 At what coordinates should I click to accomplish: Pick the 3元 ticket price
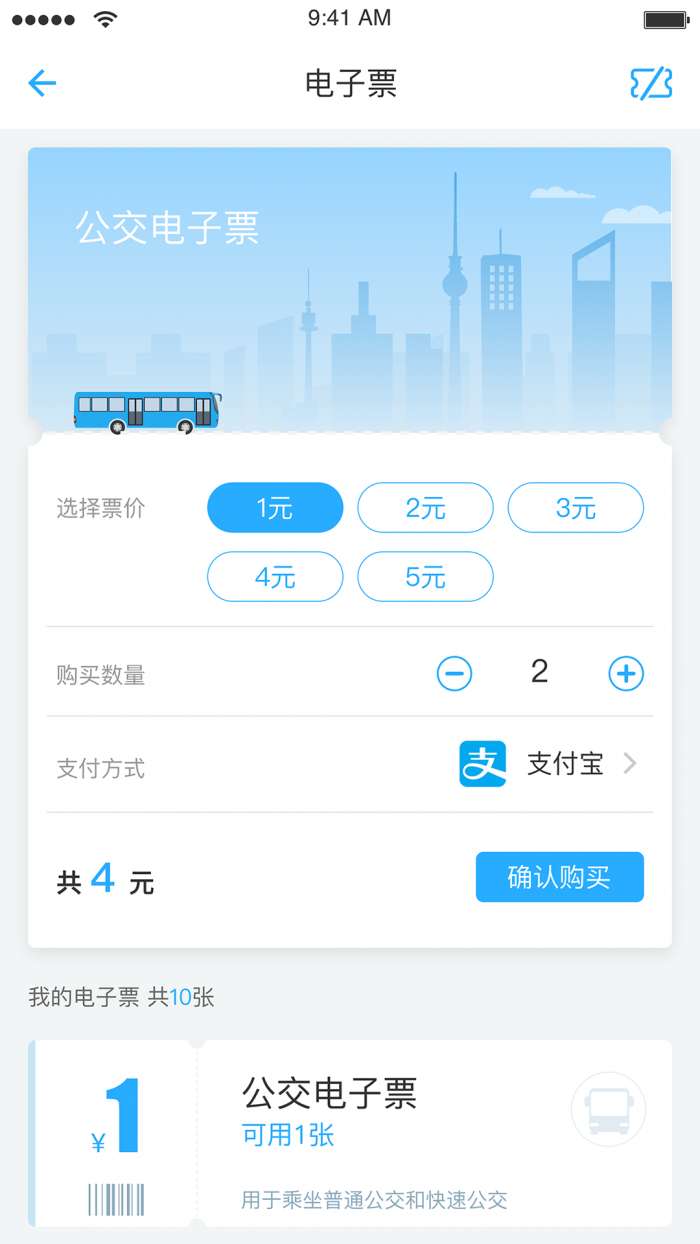point(575,508)
